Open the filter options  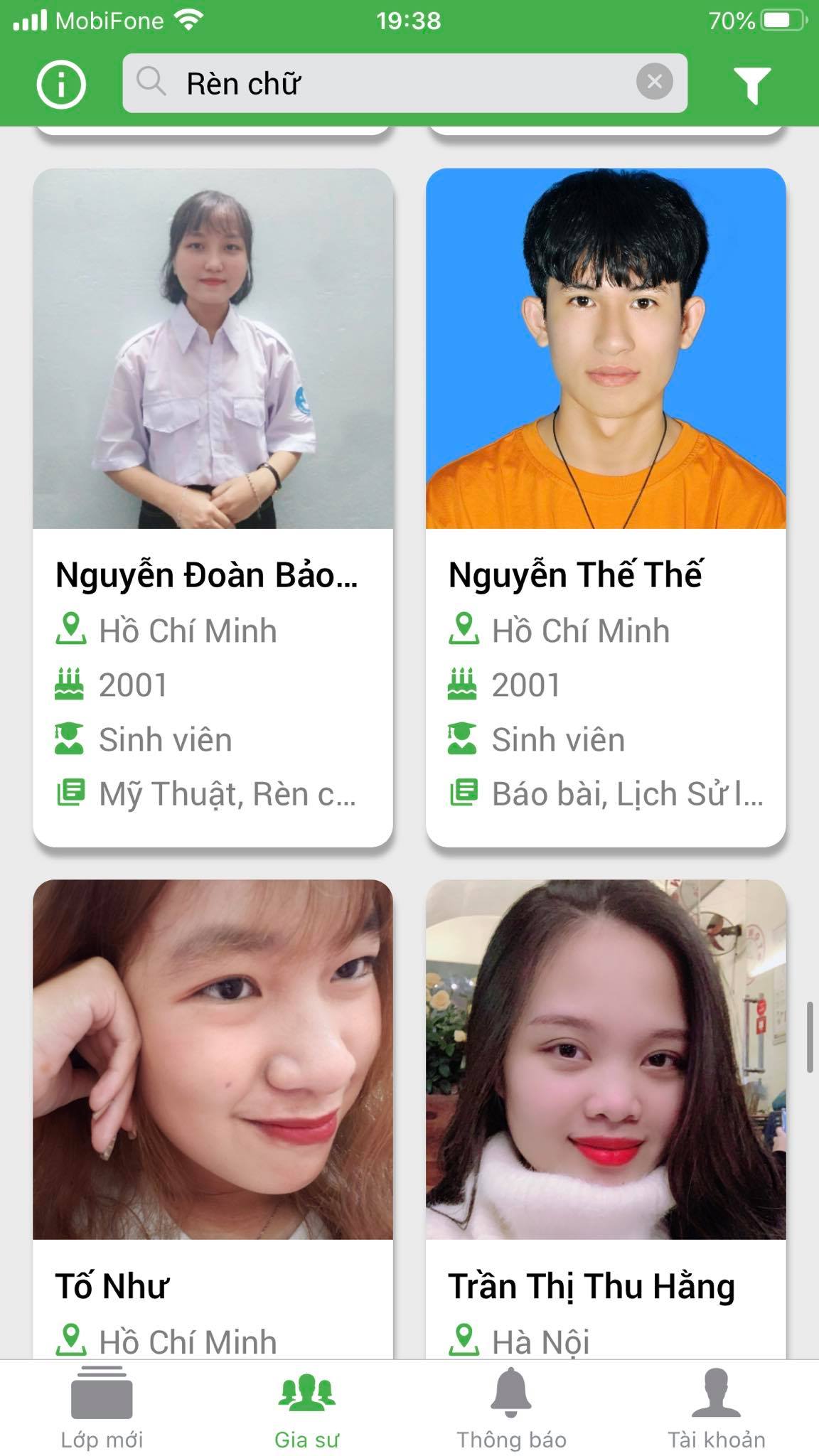point(752,85)
